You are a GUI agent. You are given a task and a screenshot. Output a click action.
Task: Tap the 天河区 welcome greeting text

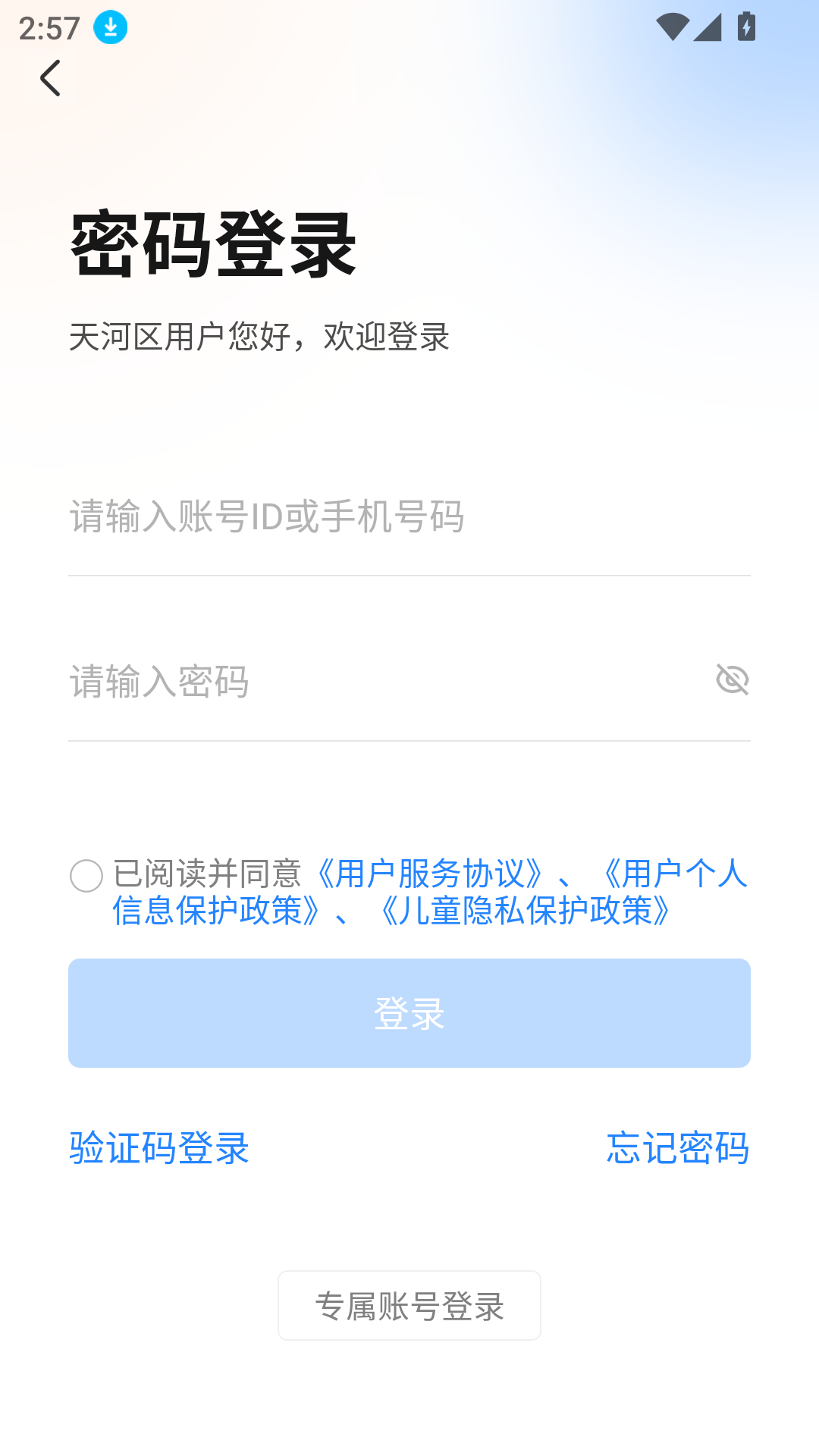coord(259,334)
